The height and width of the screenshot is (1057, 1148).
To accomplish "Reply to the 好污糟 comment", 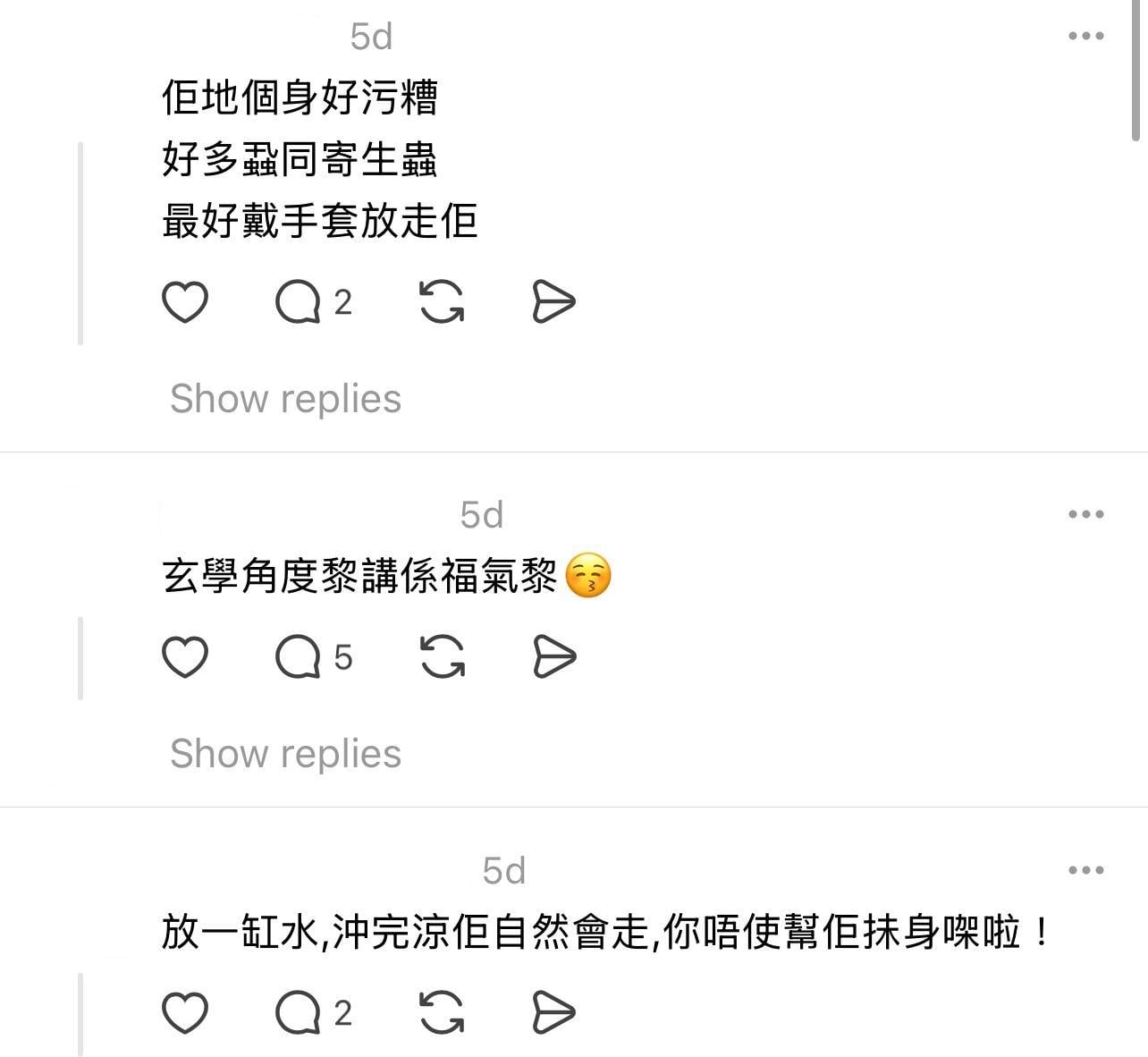I will (299, 301).
